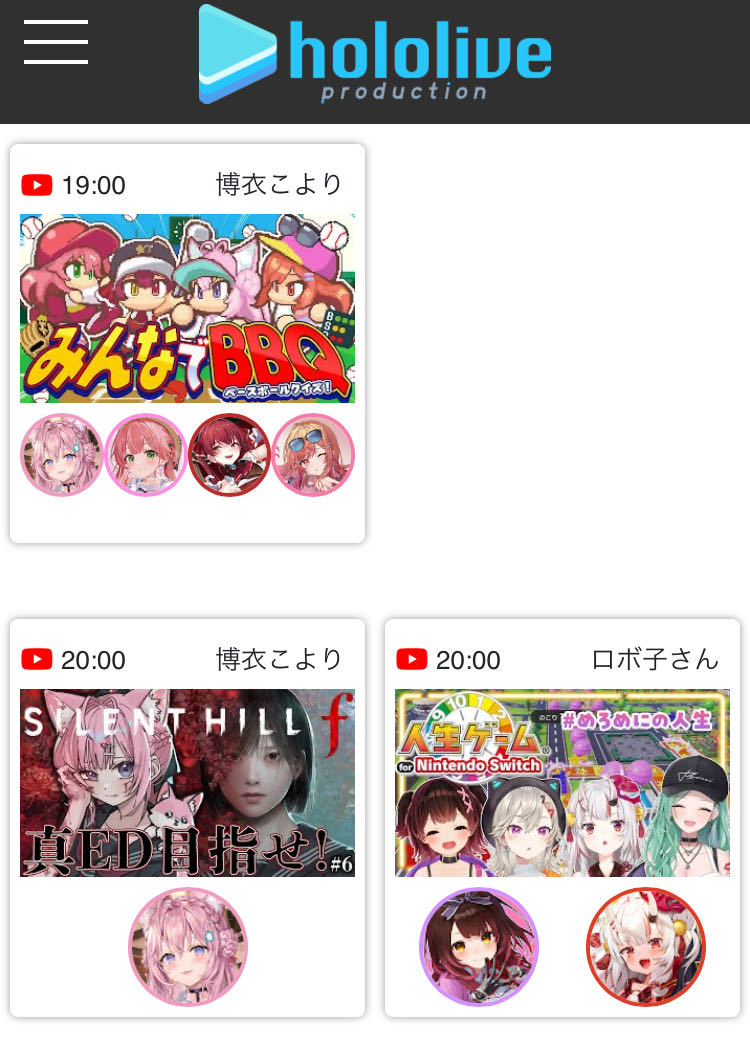Open ロボ子さん's 20:00 人生ゲーム stream
Screen dimensions: 750x1049
tap(562, 782)
